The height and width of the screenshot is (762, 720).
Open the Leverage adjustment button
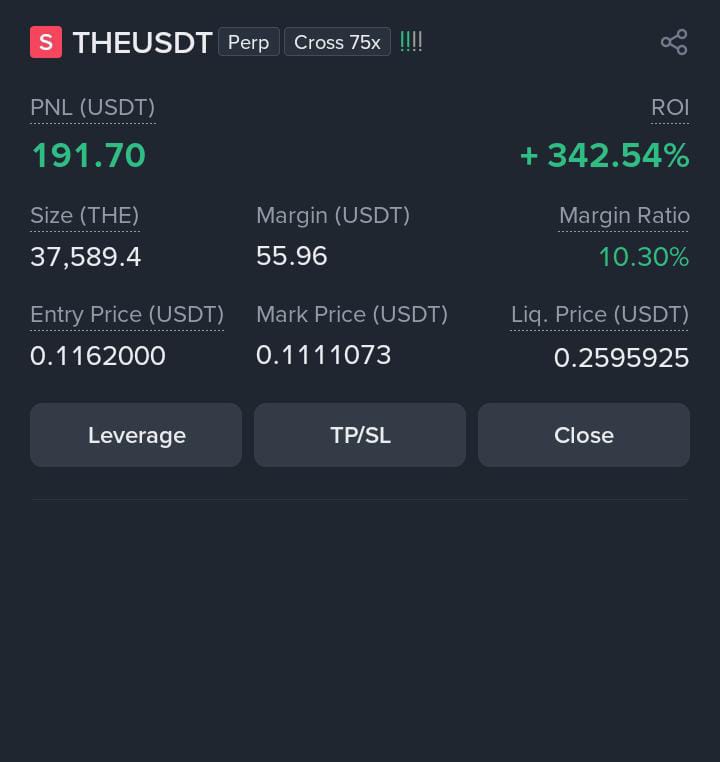coord(136,435)
